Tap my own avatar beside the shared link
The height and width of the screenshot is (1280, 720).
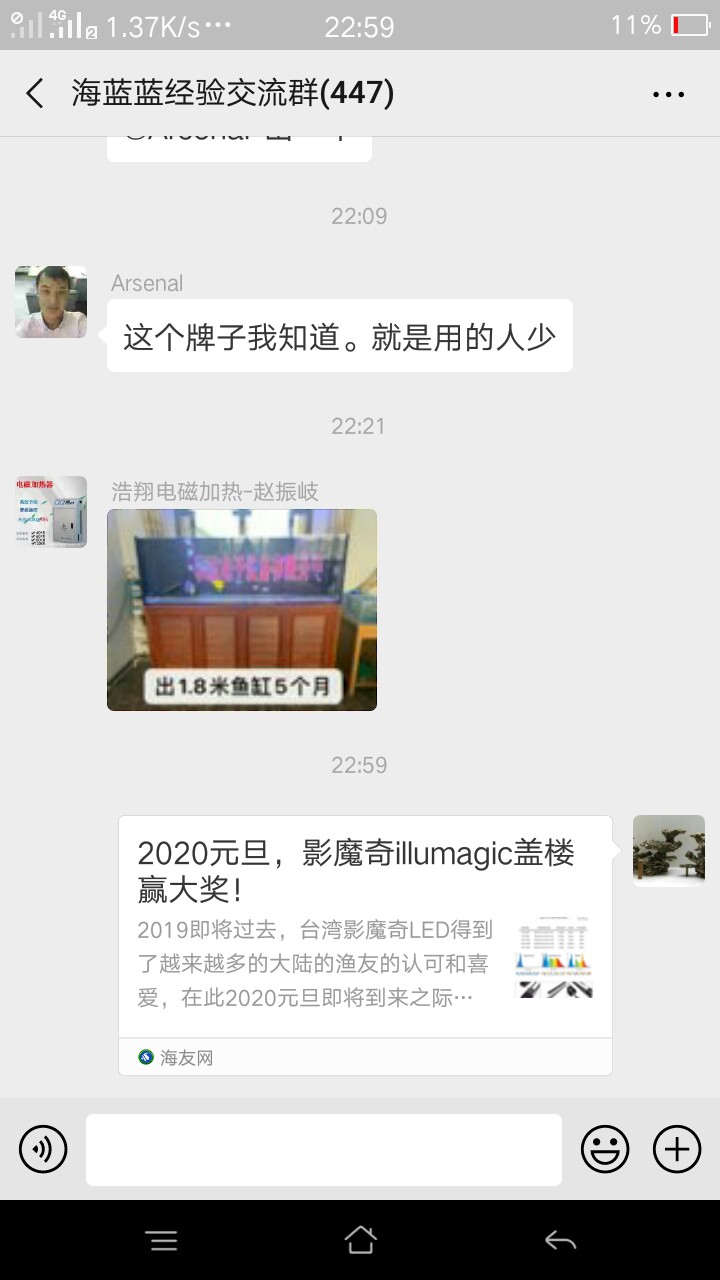point(669,851)
